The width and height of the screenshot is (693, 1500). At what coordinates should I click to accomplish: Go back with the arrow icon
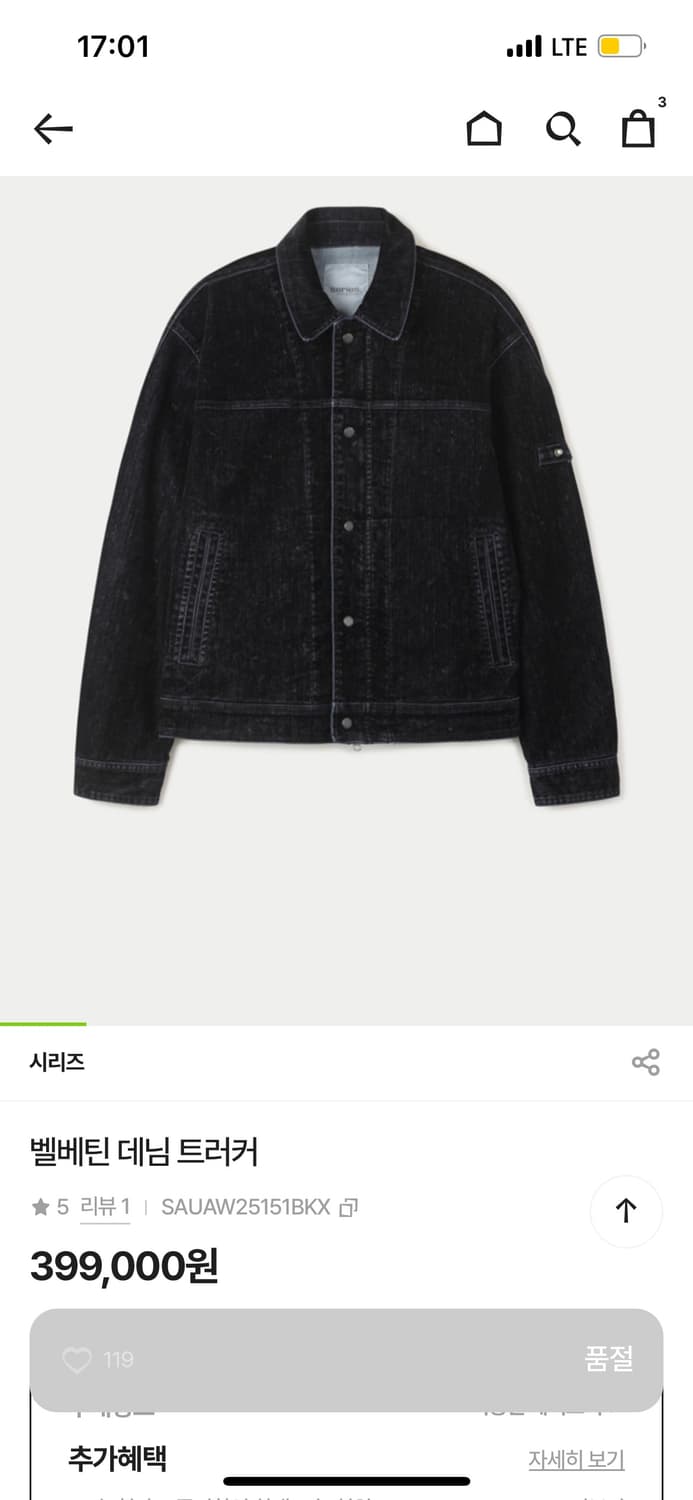pos(53,129)
